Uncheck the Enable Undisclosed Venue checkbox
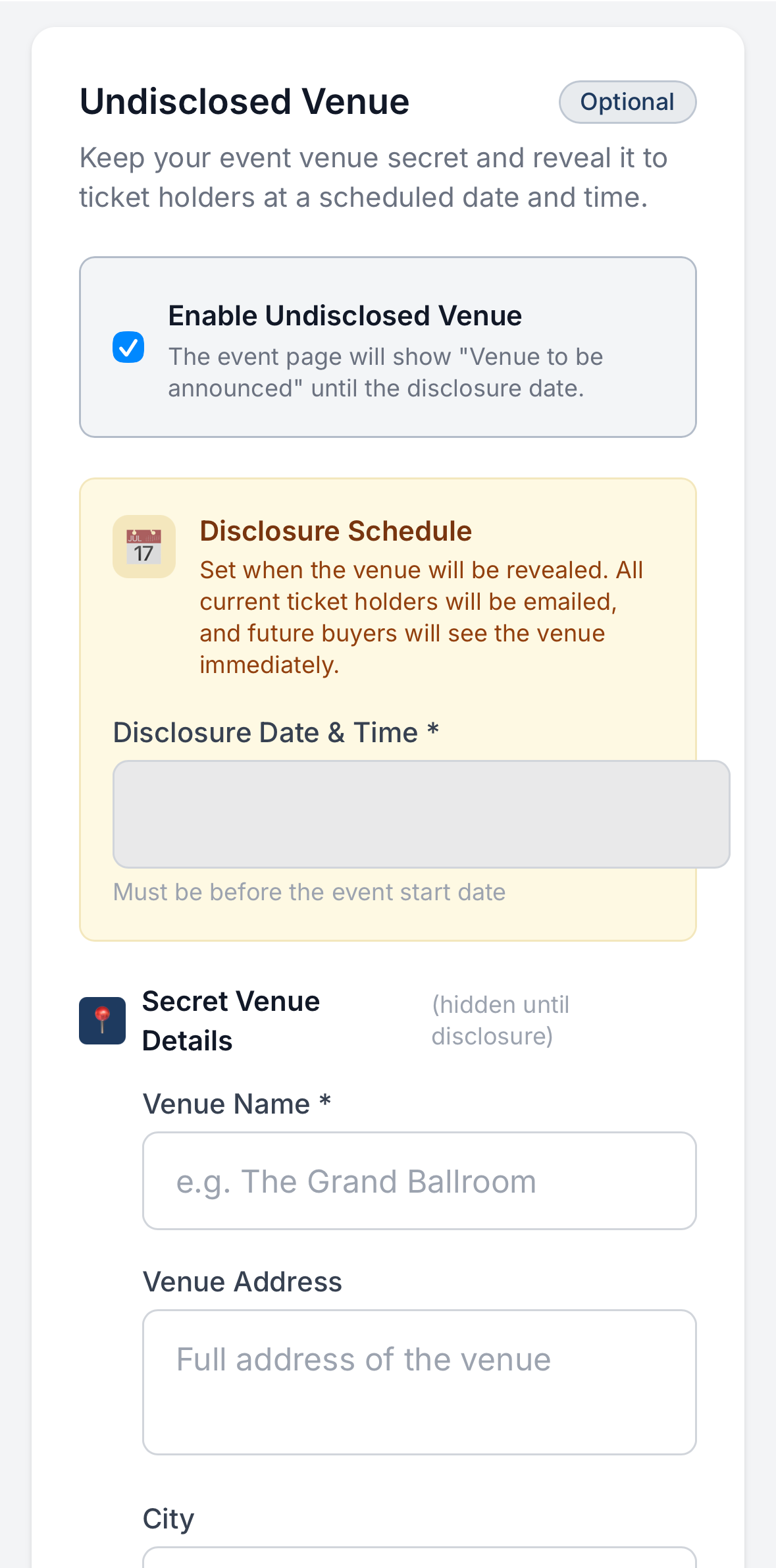The width and height of the screenshot is (776, 1568). (x=128, y=347)
